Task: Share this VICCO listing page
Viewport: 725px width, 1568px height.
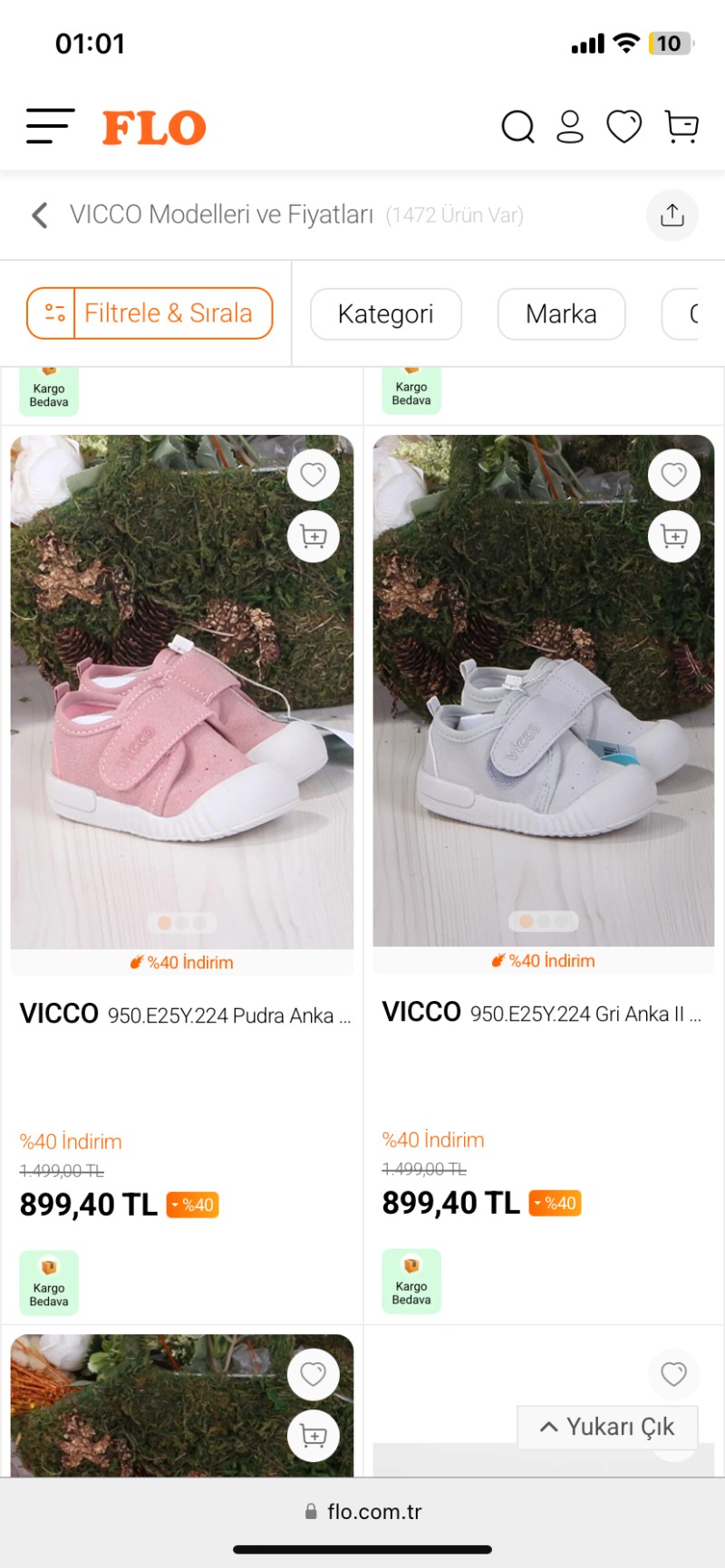Action: pyautogui.click(x=672, y=215)
